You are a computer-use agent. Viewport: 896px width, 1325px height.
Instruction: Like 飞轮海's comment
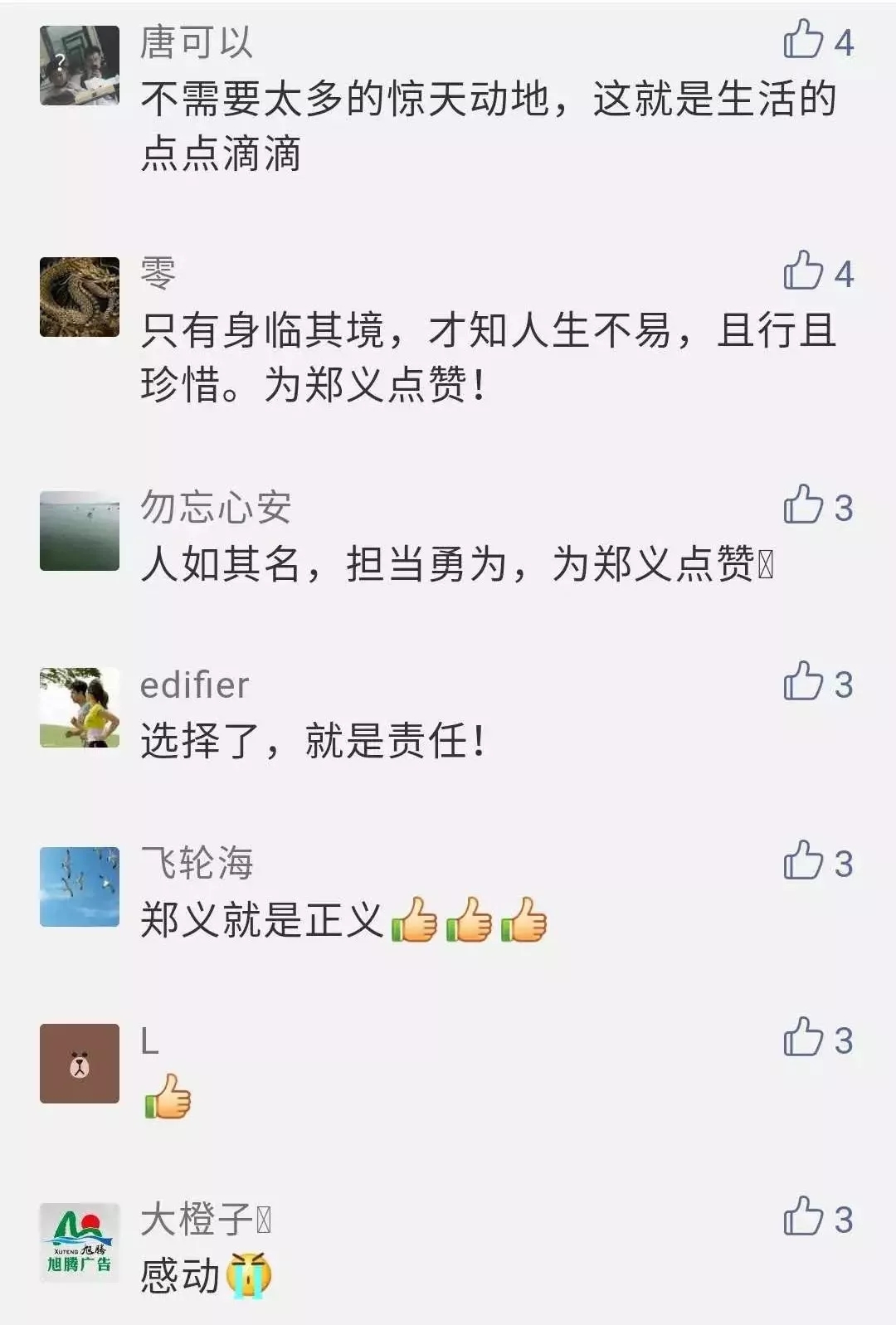803,860
